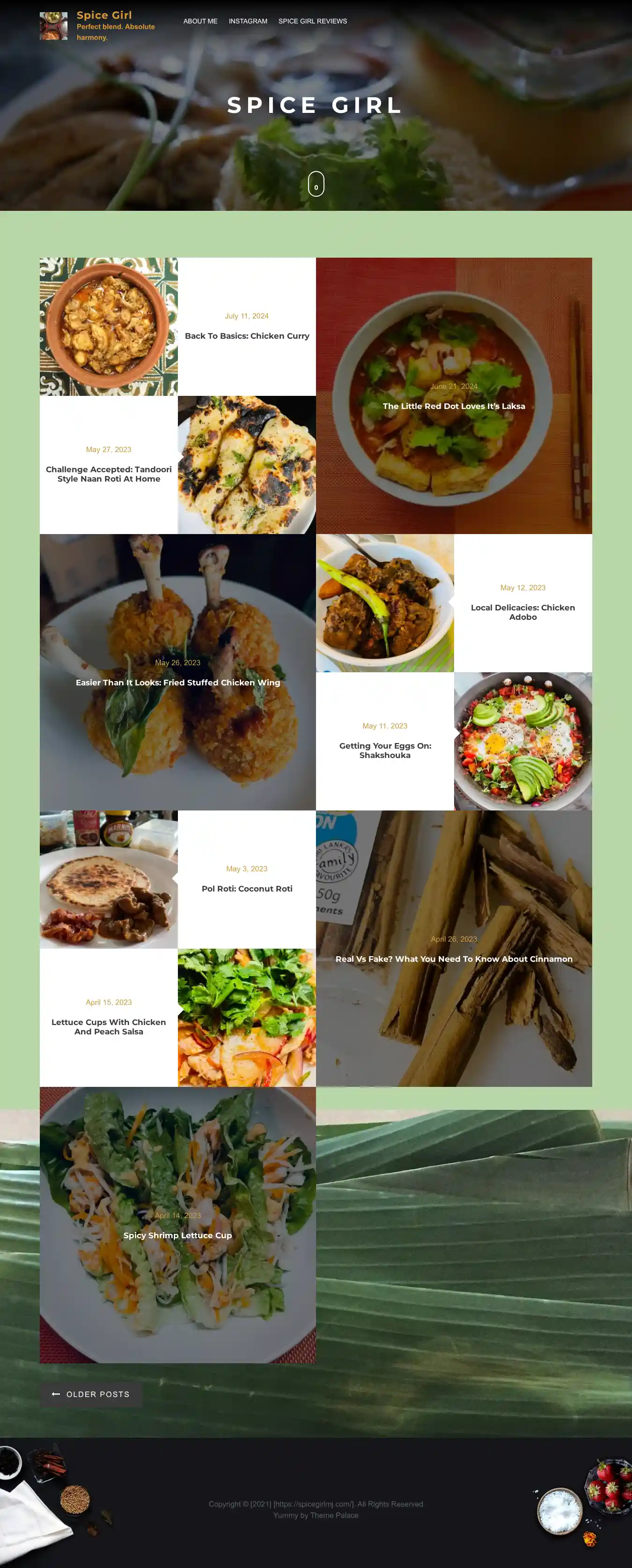View The Little Red Dot Laksa post
This screenshot has width=632, height=1568.
pyautogui.click(x=454, y=406)
